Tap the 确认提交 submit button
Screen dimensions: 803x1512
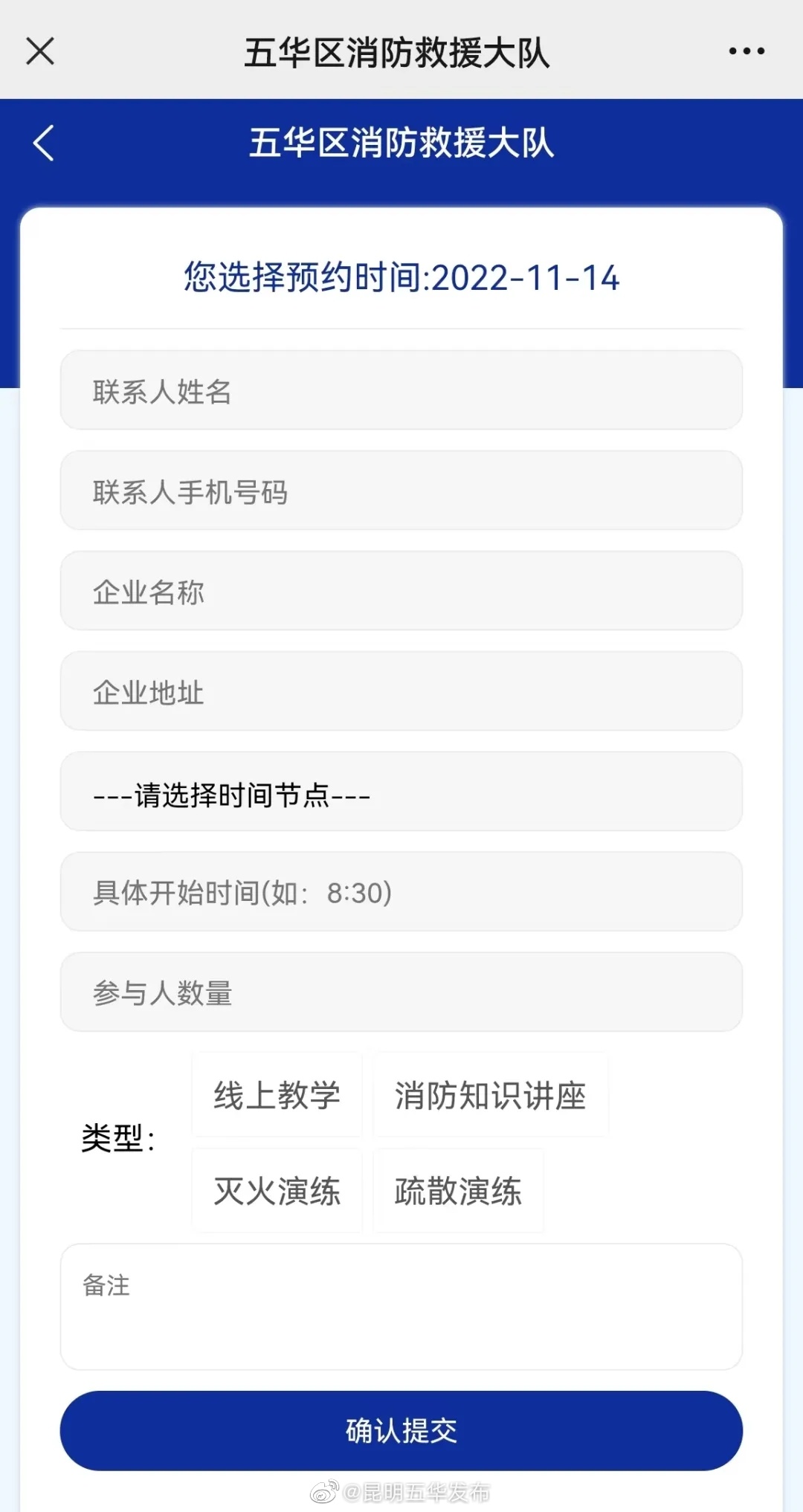401,1429
